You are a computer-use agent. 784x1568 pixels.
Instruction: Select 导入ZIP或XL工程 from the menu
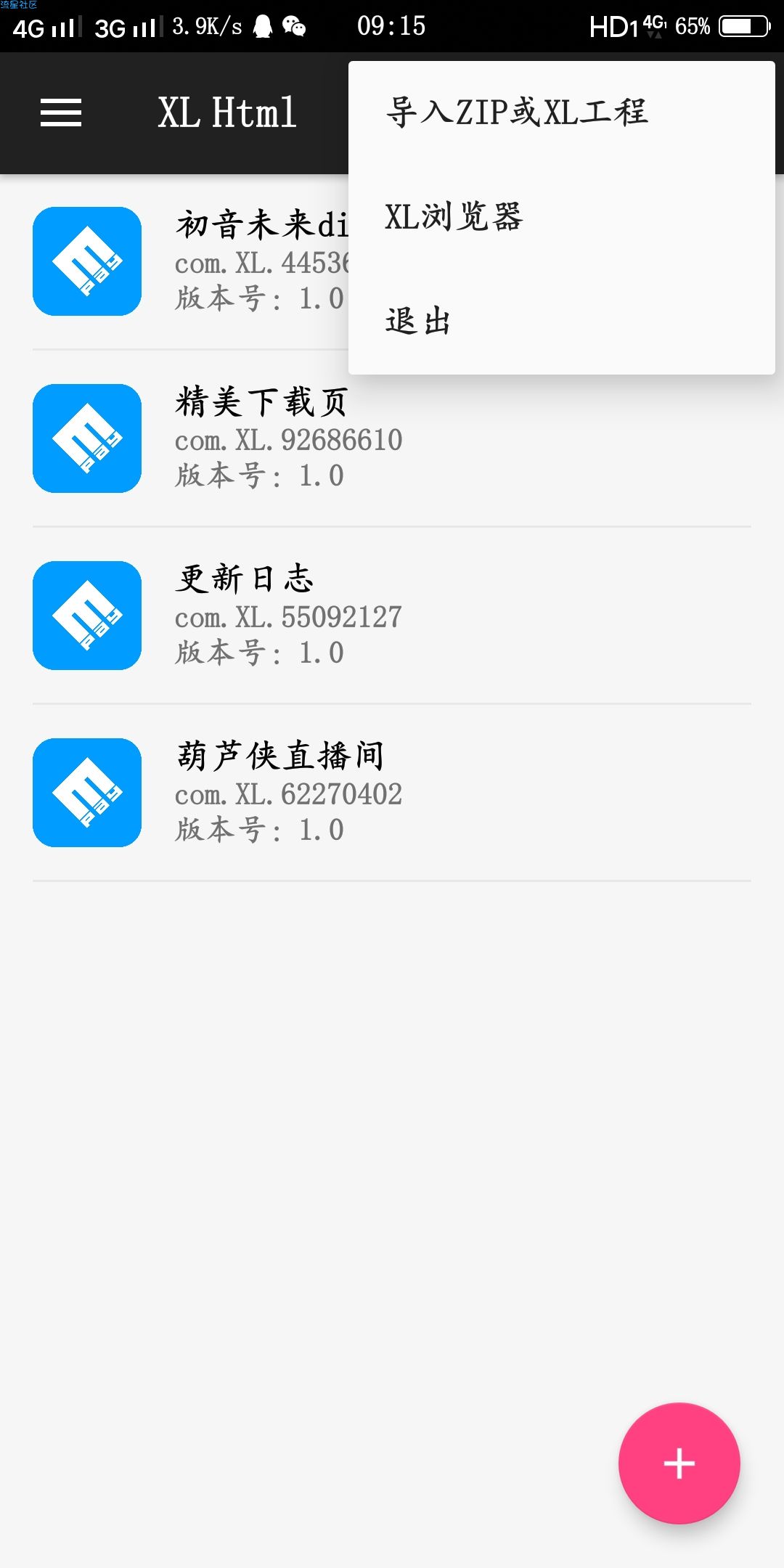(562, 113)
